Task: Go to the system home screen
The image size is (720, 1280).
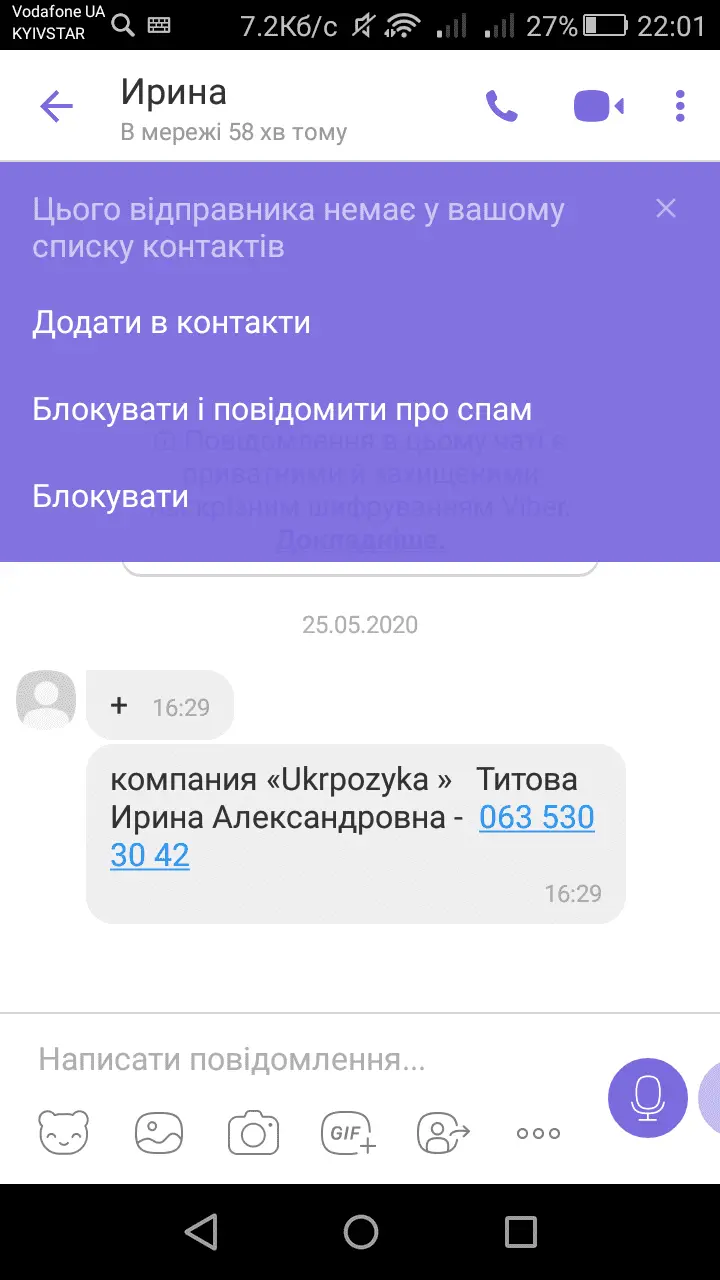Action: [x=360, y=1232]
